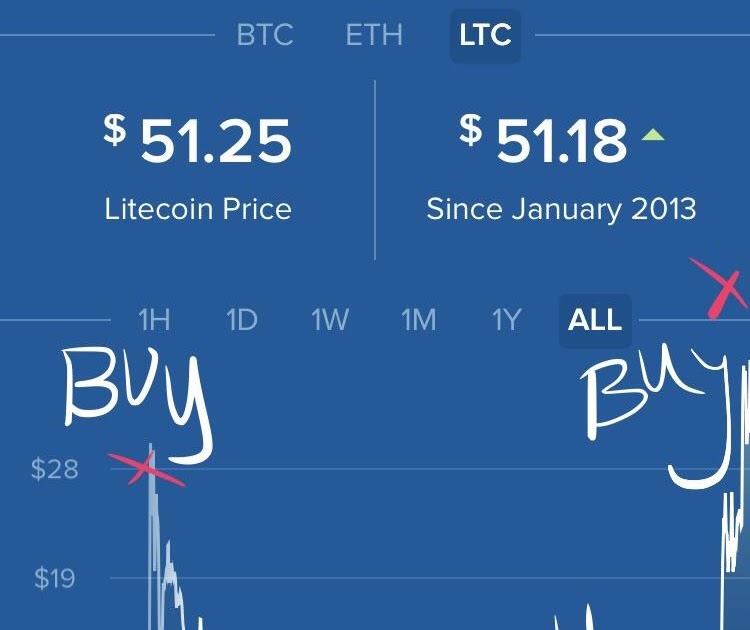750x630 pixels.
Task: Switch chart range to 1M
Action: (x=418, y=320)
